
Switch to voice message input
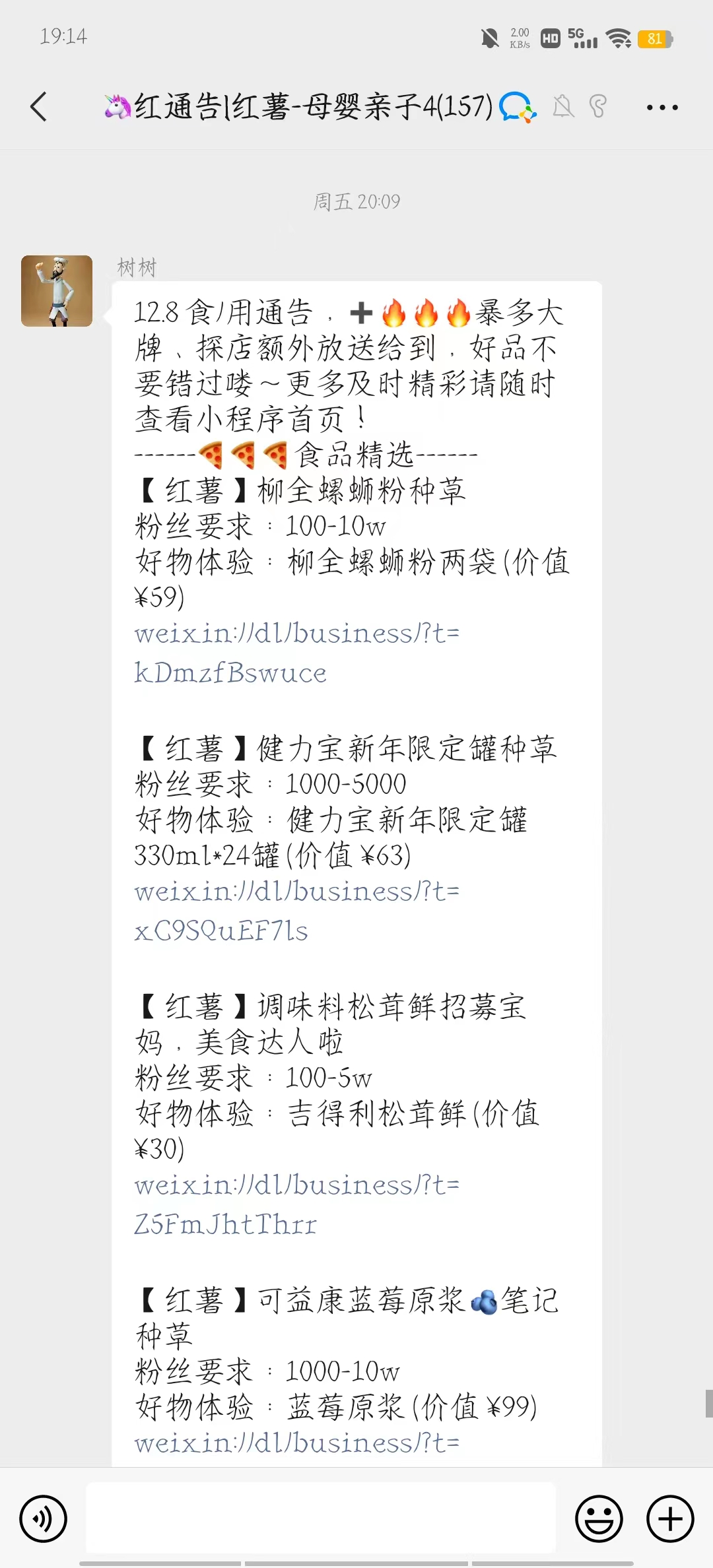coord(44,1519)
